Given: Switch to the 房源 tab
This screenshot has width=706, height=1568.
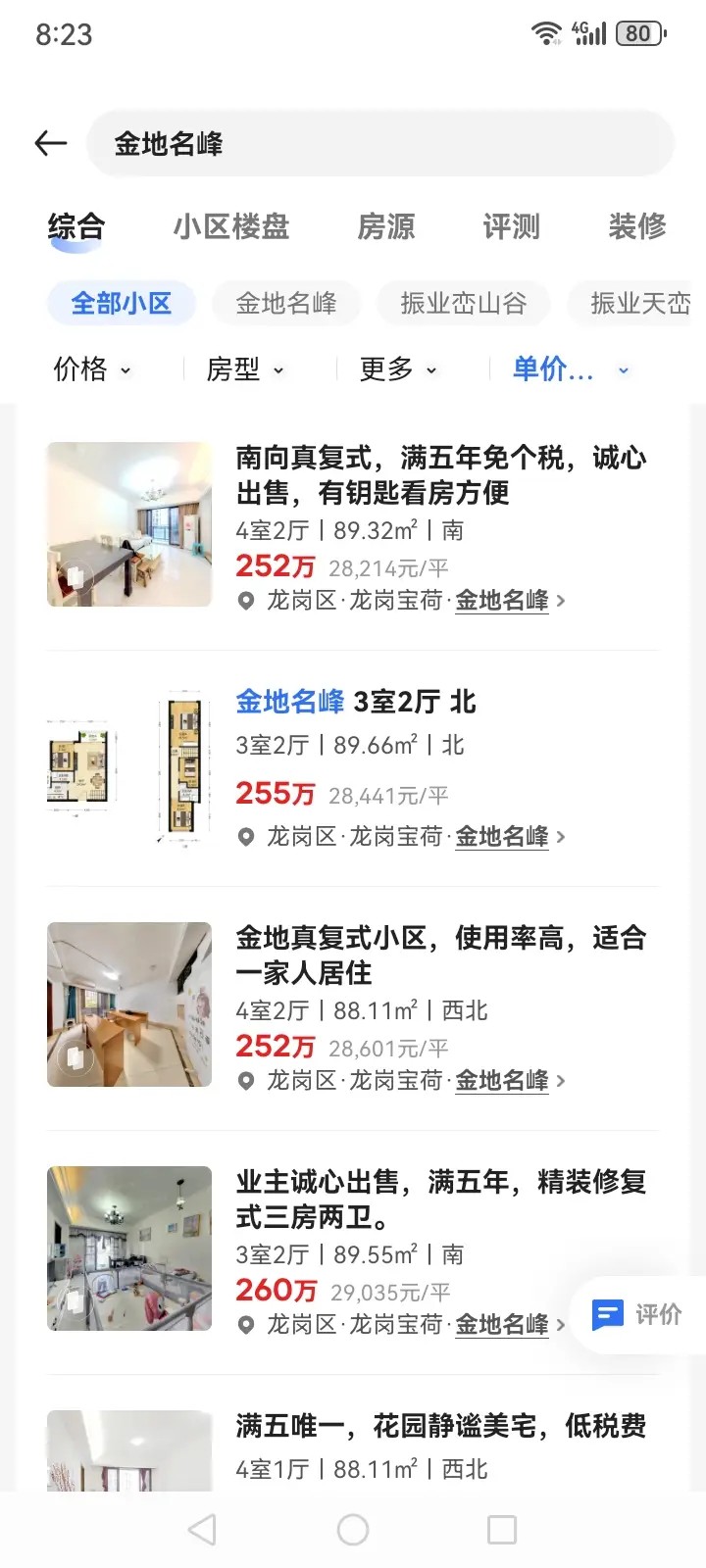Looking at the screenshot, I should (x=386, y=227).
